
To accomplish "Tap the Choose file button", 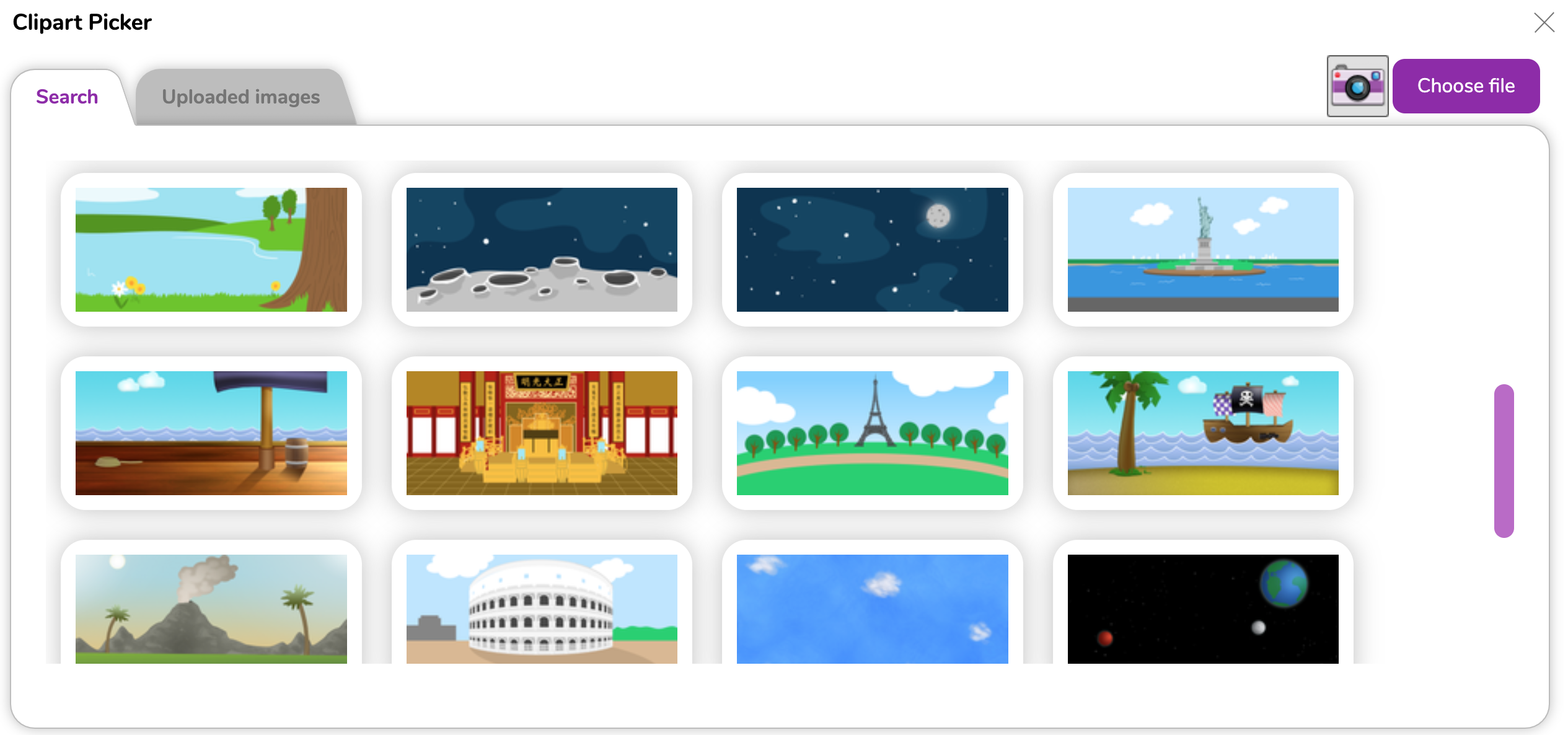I will [1466, 86].
